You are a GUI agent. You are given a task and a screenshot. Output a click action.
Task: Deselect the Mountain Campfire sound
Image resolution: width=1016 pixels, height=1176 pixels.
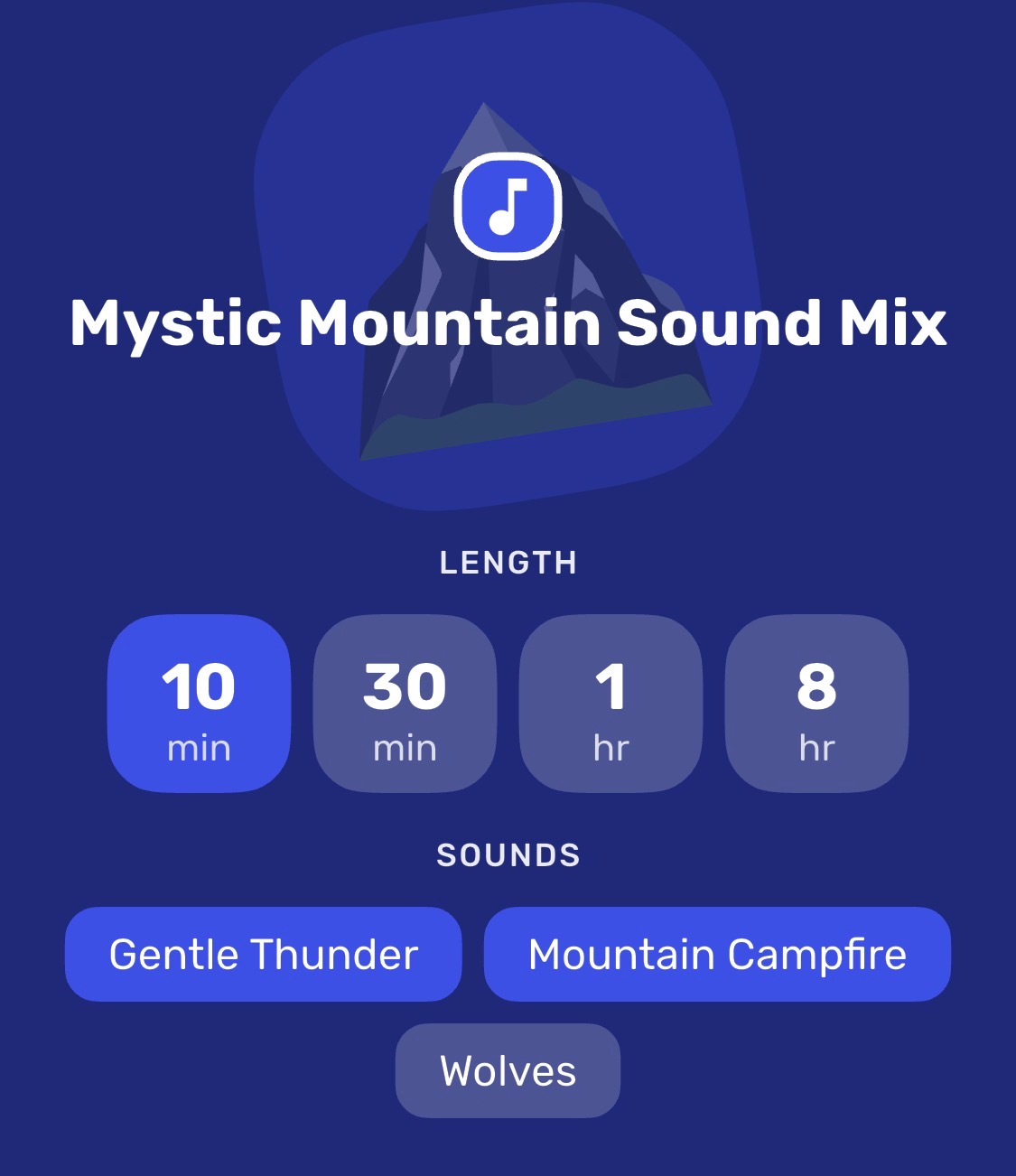[717, 955]
